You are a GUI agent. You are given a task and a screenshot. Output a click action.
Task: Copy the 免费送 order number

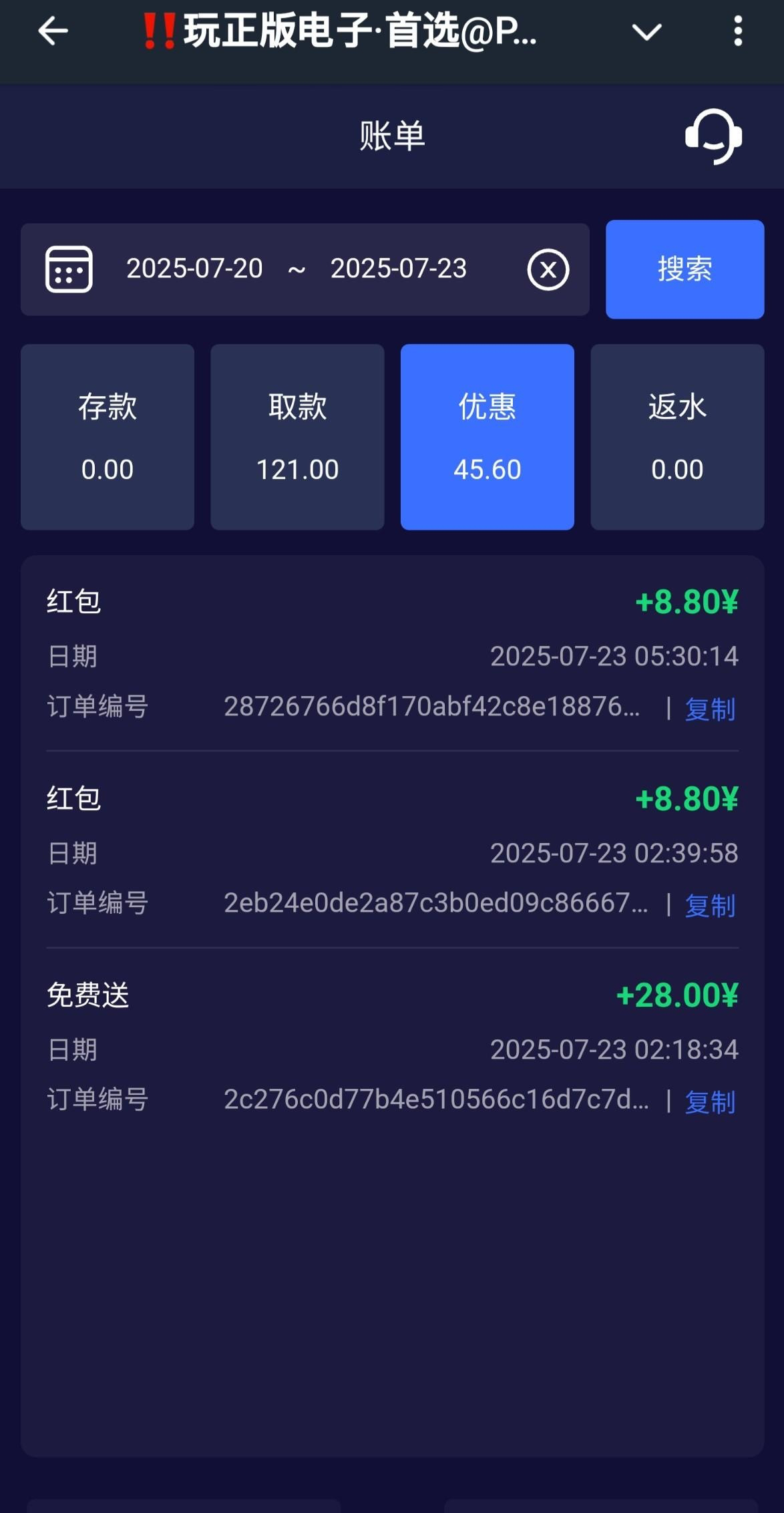710,1102
